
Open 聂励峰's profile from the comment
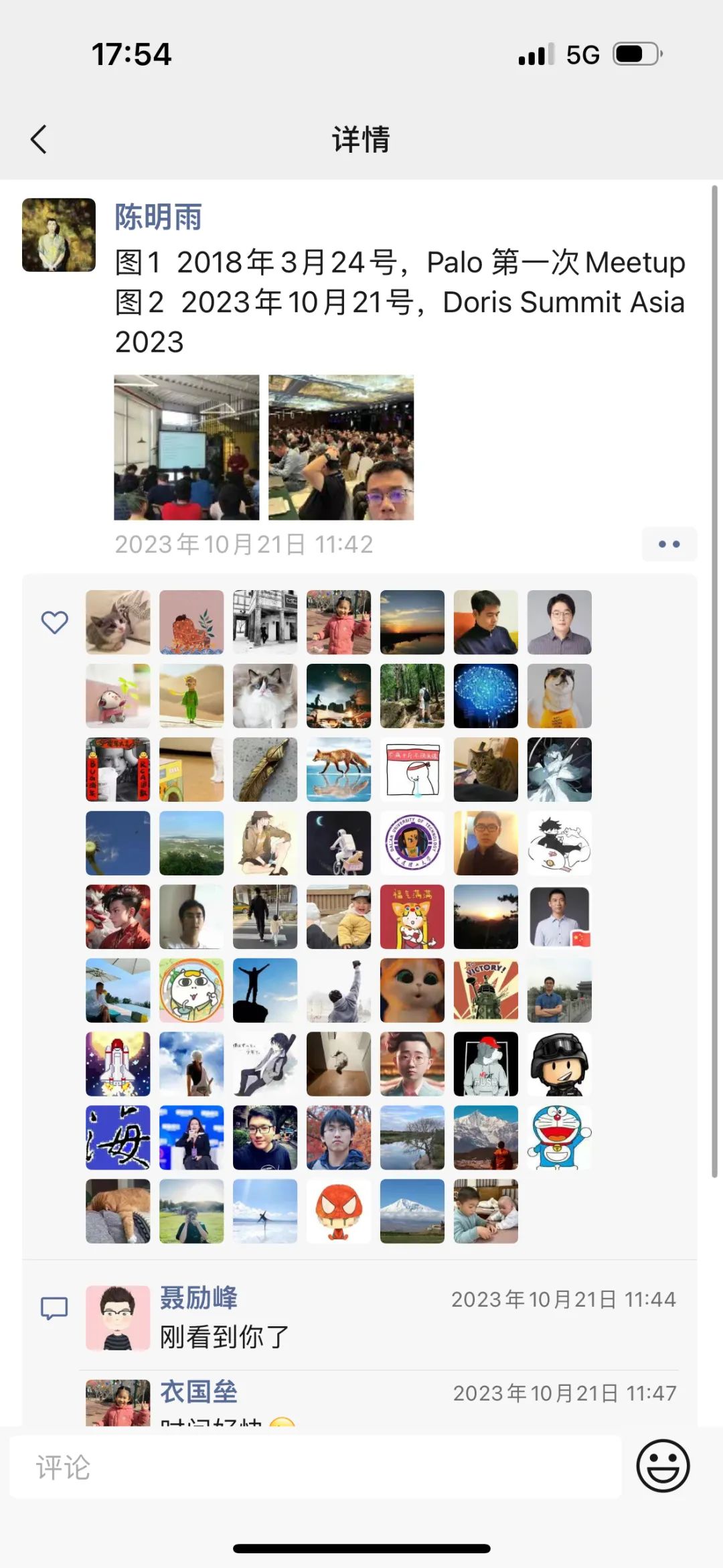(198, 1298)
